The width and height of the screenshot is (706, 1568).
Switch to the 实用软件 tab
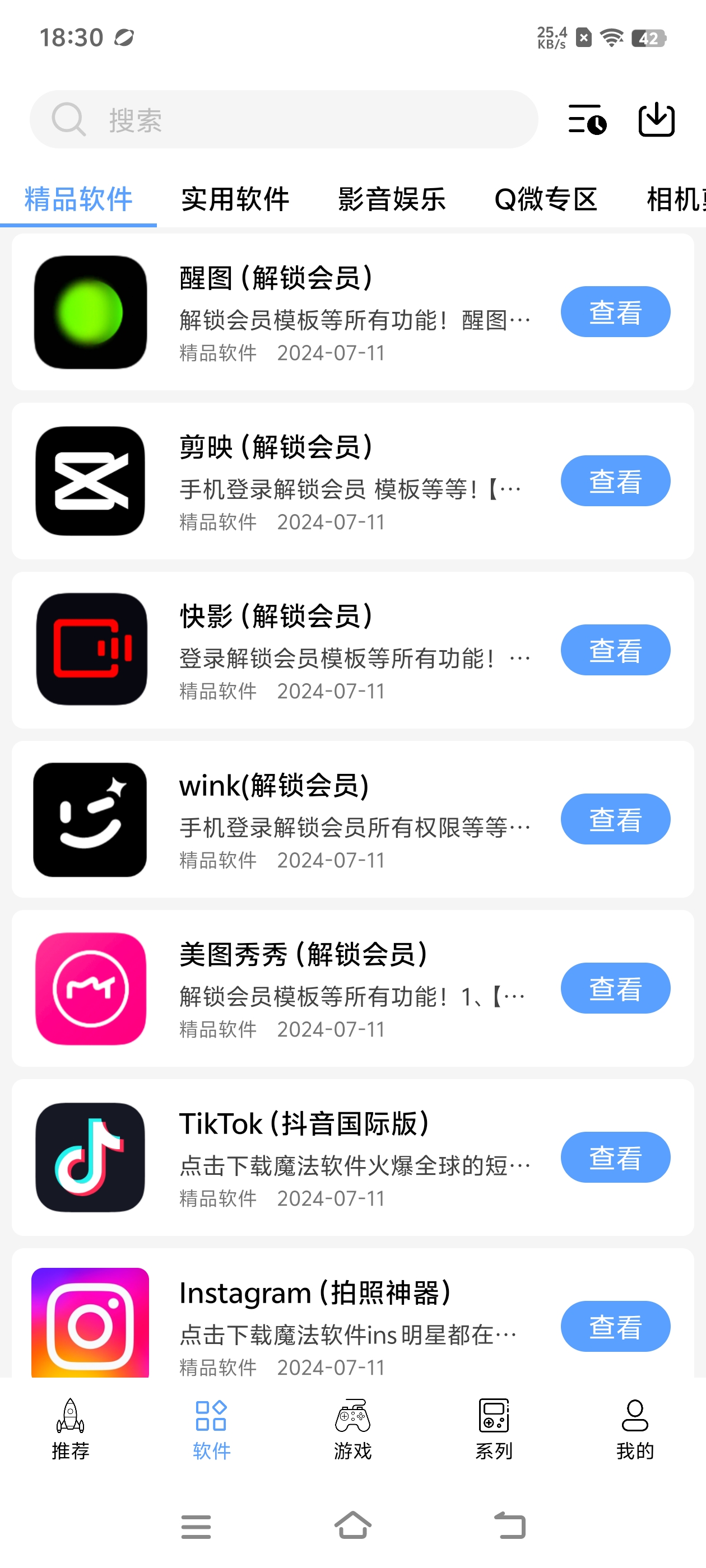[x=235, y=199]
